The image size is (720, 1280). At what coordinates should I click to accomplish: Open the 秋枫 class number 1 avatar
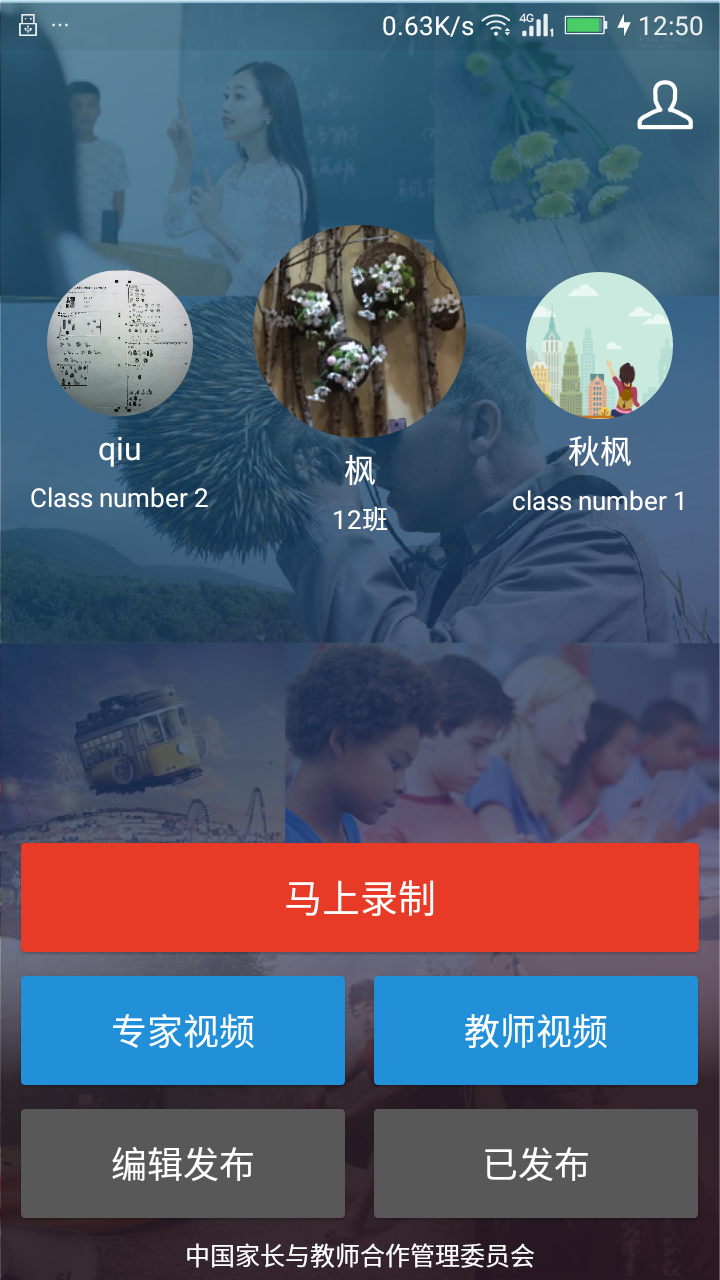coord(599,345)
